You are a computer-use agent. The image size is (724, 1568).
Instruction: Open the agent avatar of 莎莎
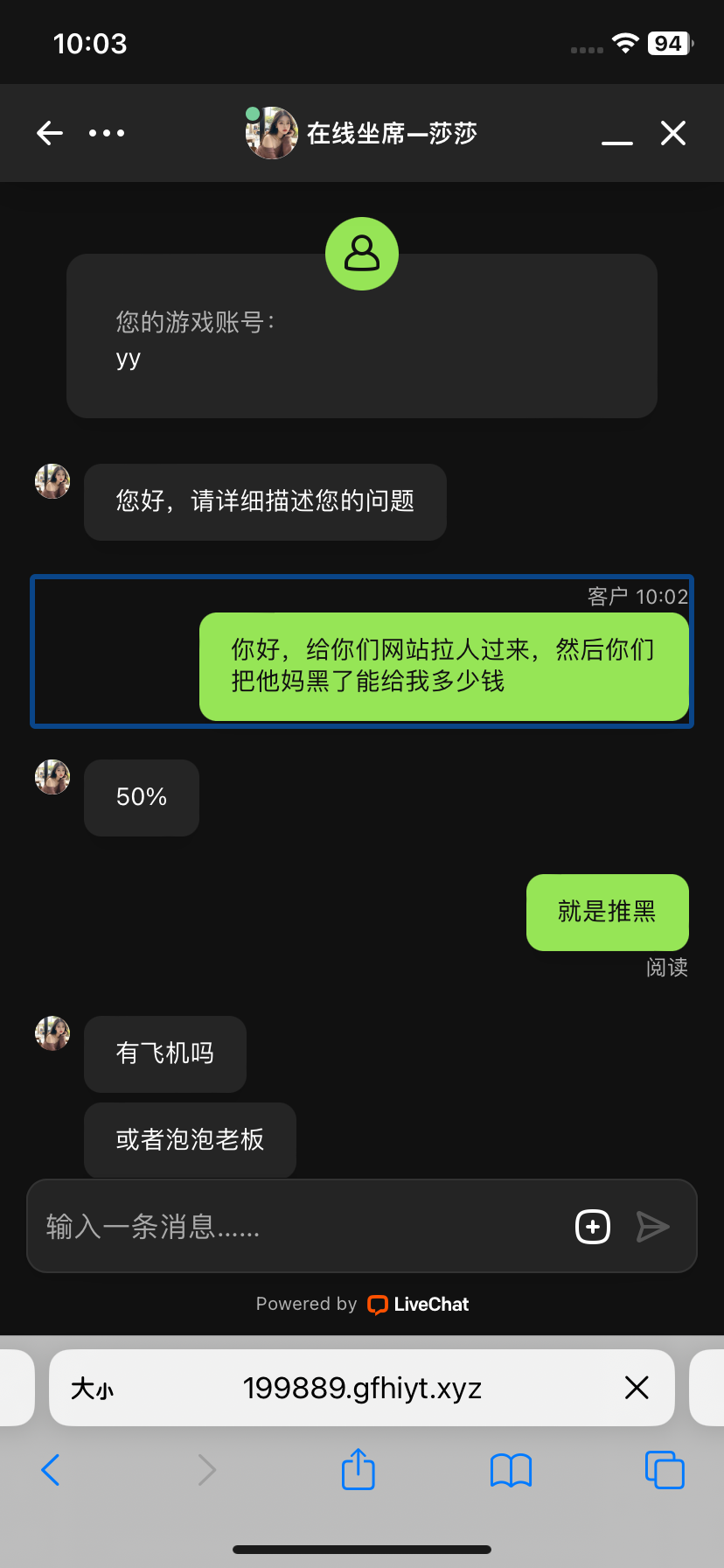pos(271,133)
